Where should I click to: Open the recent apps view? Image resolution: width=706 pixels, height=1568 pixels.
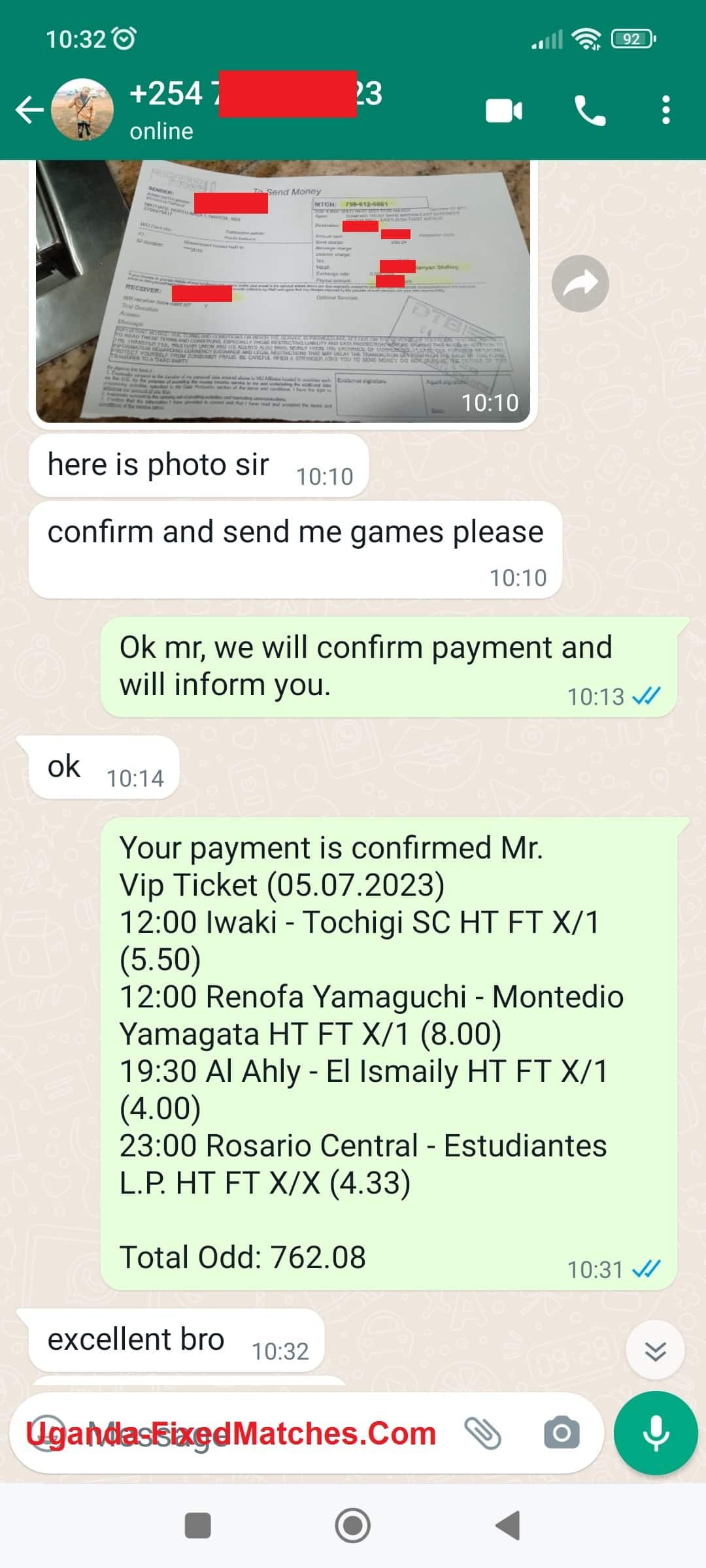point(198,1526)
